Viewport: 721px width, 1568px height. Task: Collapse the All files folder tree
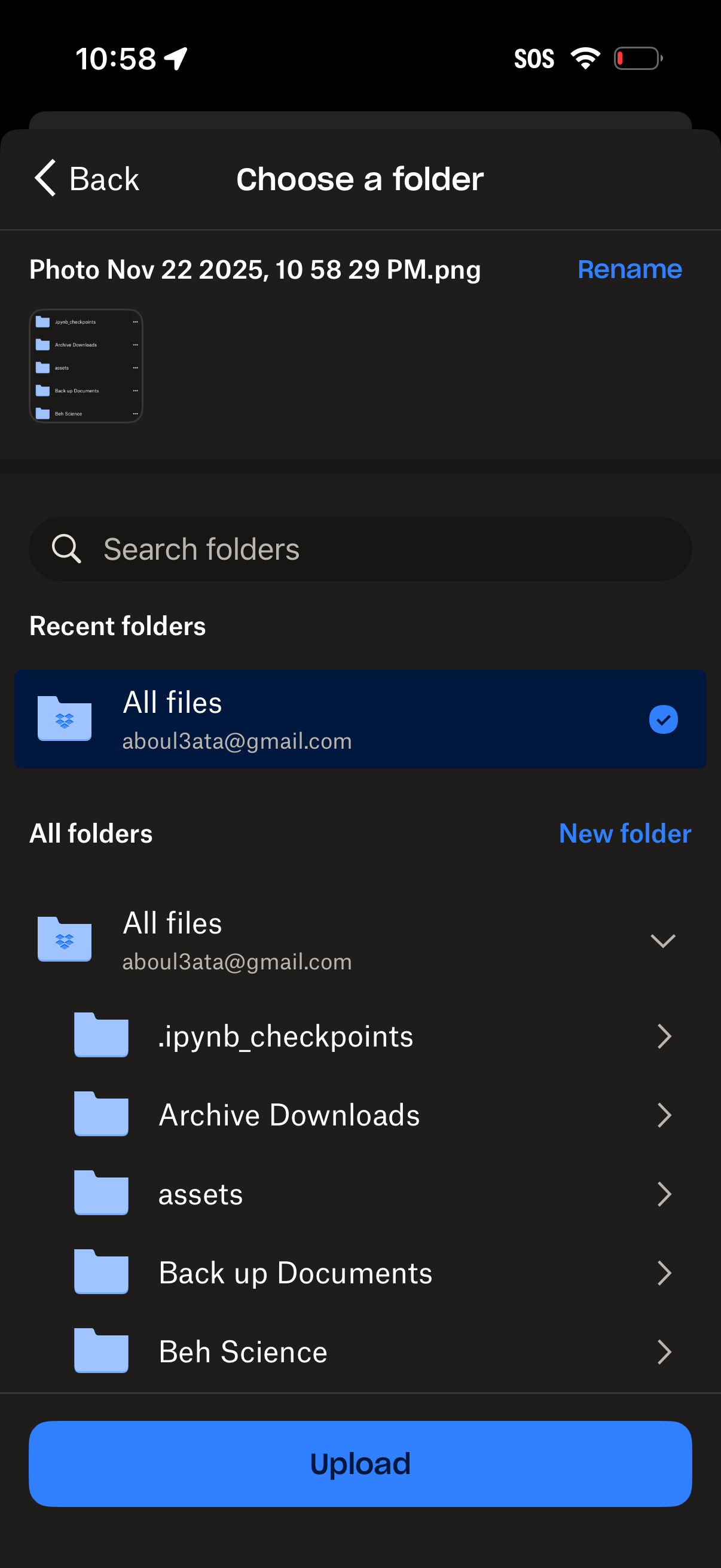coord(663,941)
